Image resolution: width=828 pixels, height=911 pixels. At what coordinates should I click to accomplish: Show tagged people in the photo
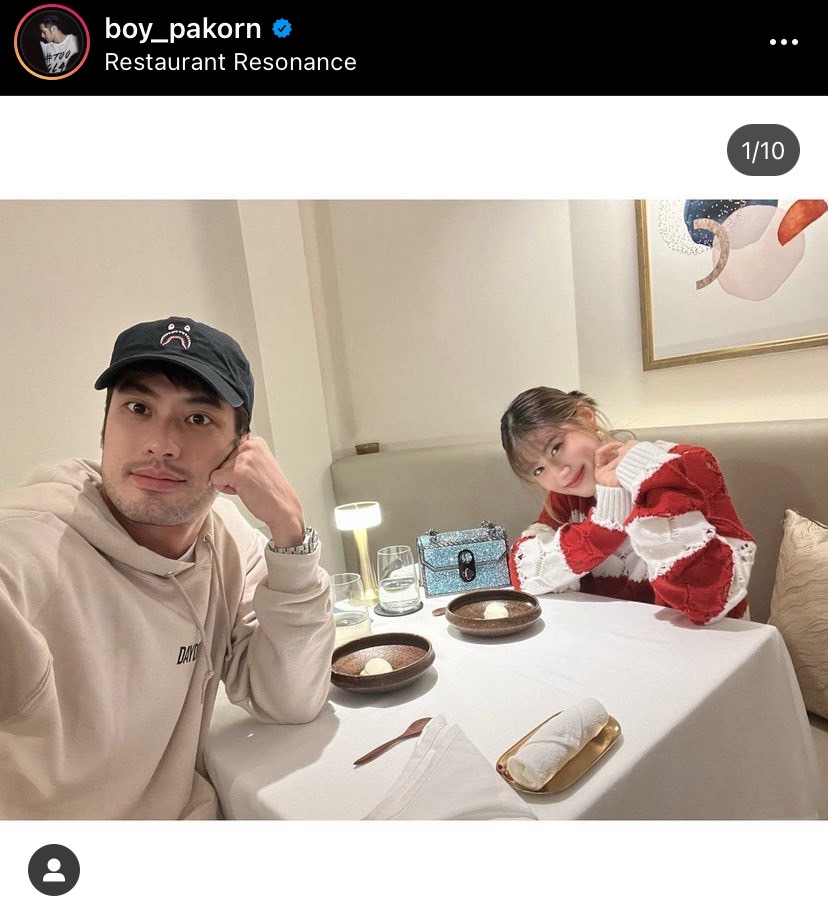(54, 870)
